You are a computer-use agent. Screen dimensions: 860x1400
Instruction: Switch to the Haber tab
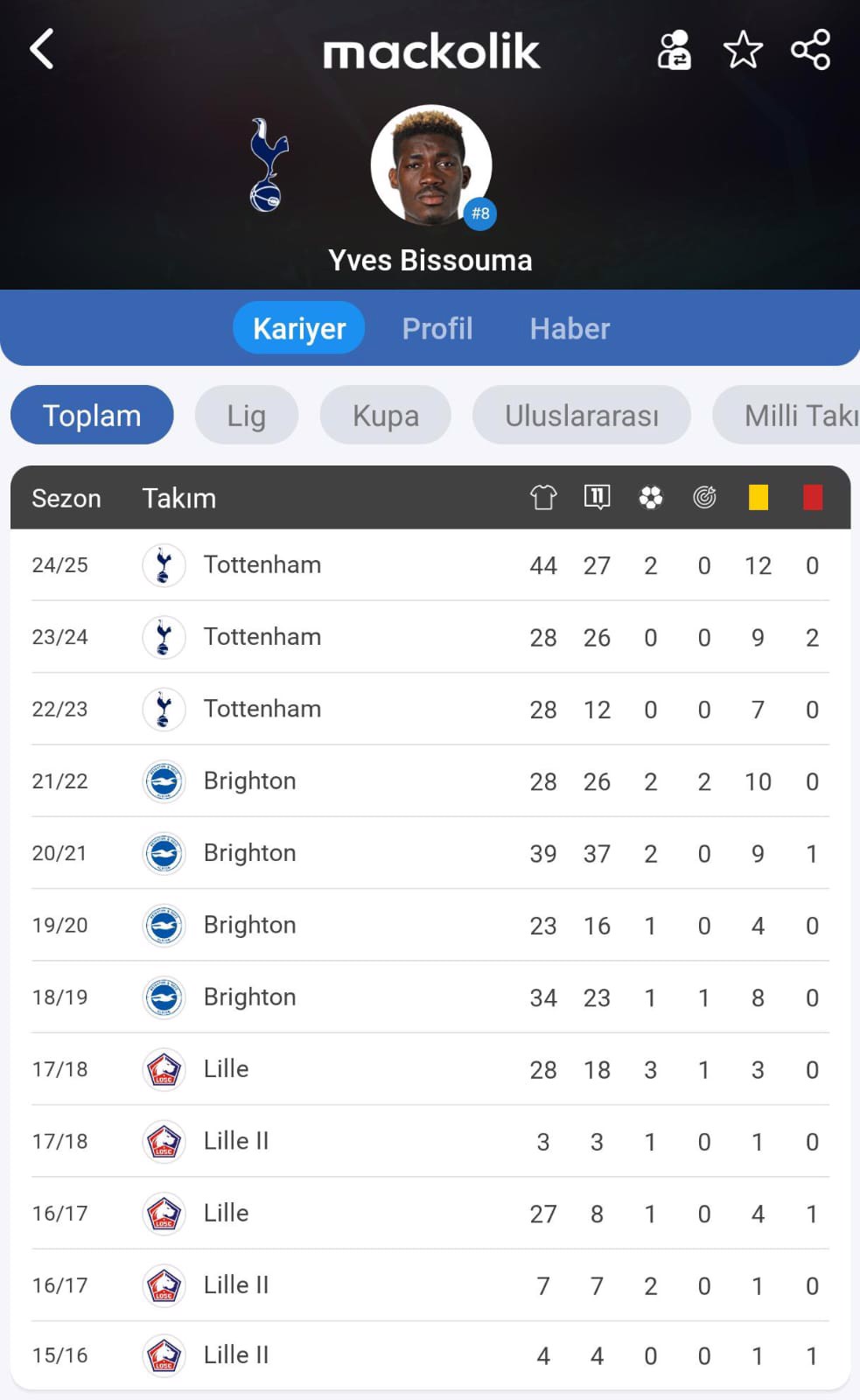(x=570, y=328)
